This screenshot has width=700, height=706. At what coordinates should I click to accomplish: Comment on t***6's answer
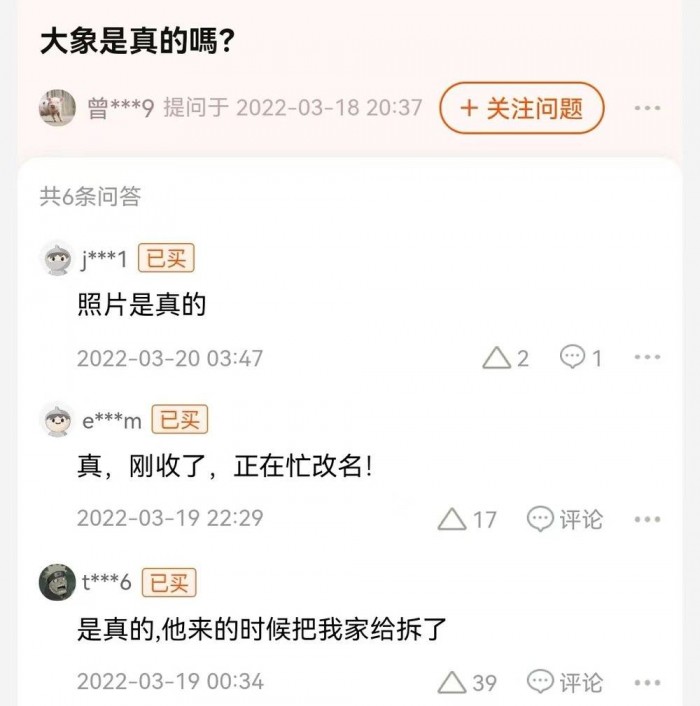565,682
